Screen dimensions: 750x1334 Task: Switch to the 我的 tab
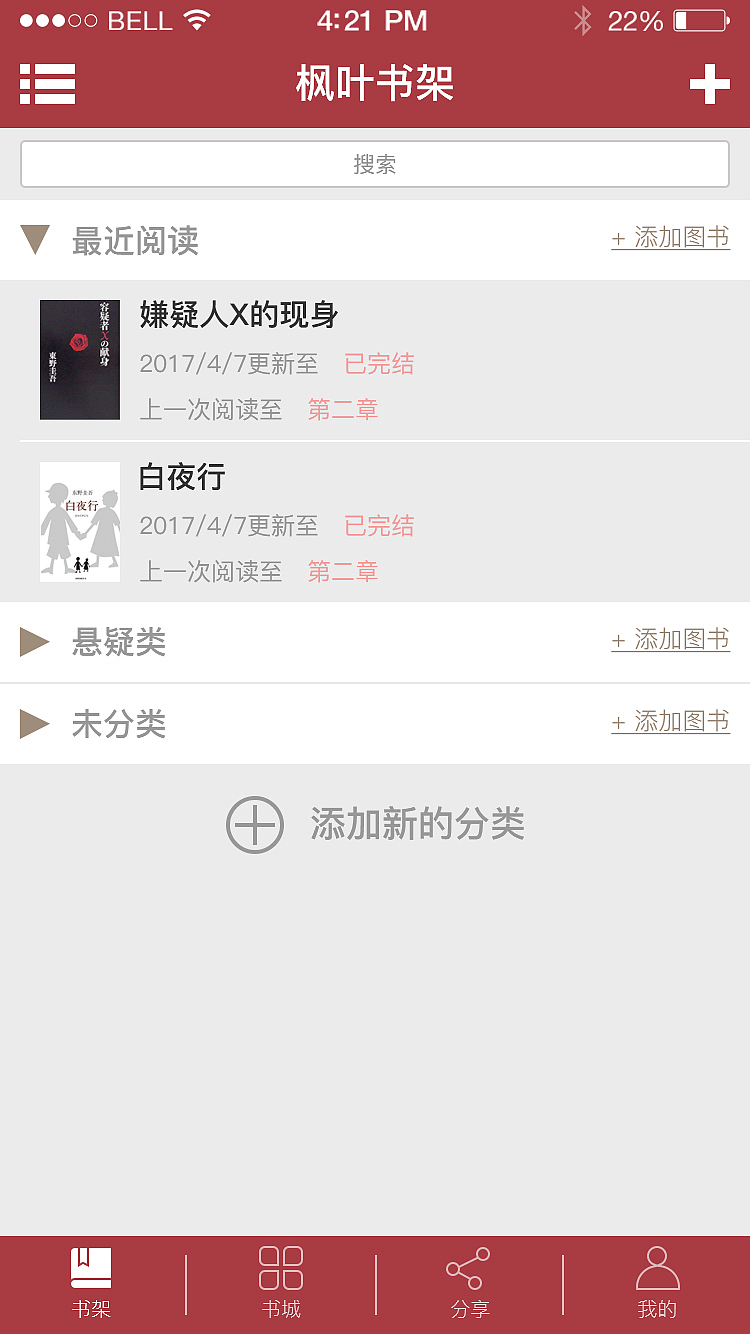click(656, 1280)
